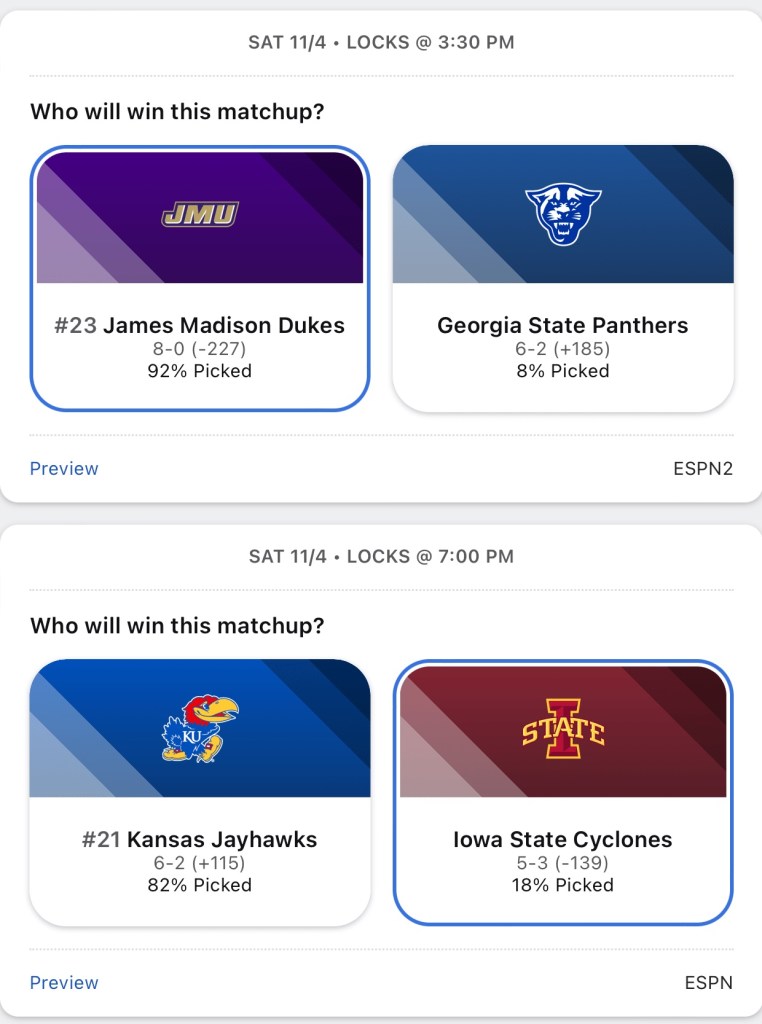Select Georgia State Panthers as winner
The height and width of the screenshot is (1024, 762).
[562, 278]
